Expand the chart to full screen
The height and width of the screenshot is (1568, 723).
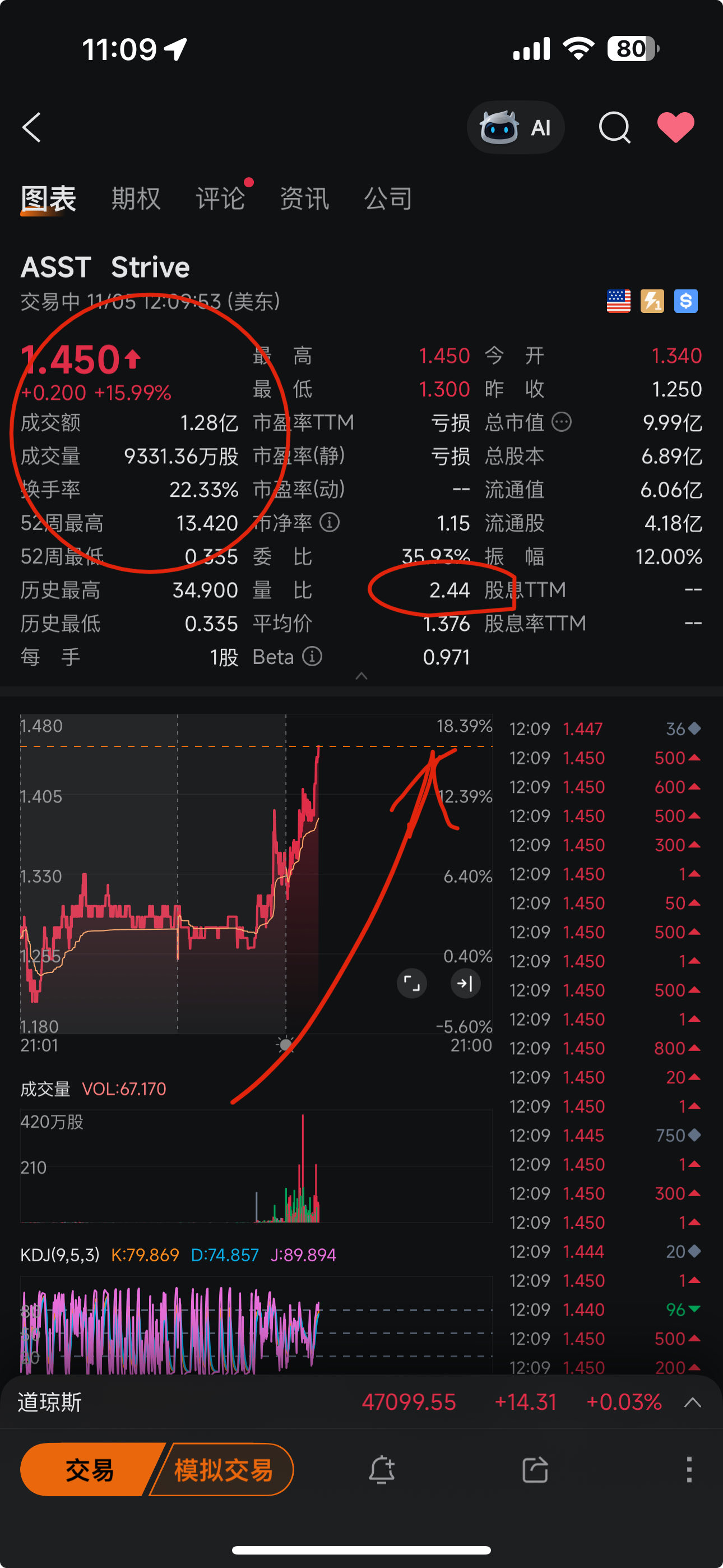pos(412,983)
